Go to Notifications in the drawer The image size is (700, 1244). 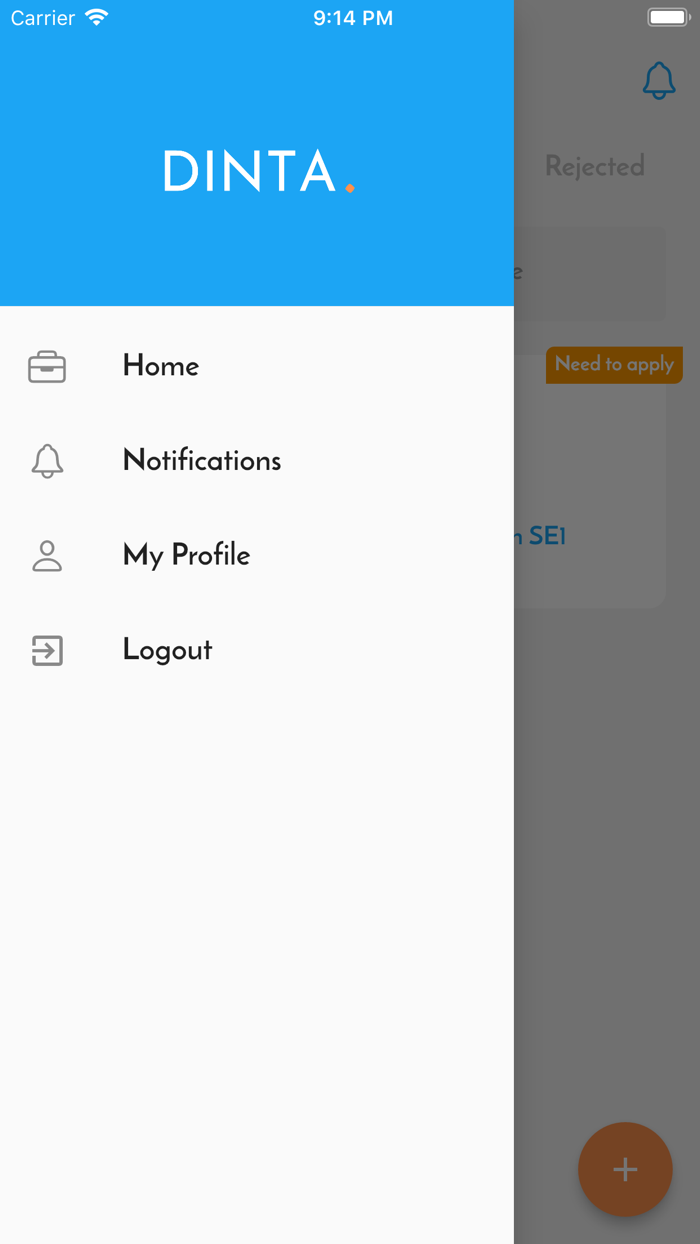tap(201, 461)
